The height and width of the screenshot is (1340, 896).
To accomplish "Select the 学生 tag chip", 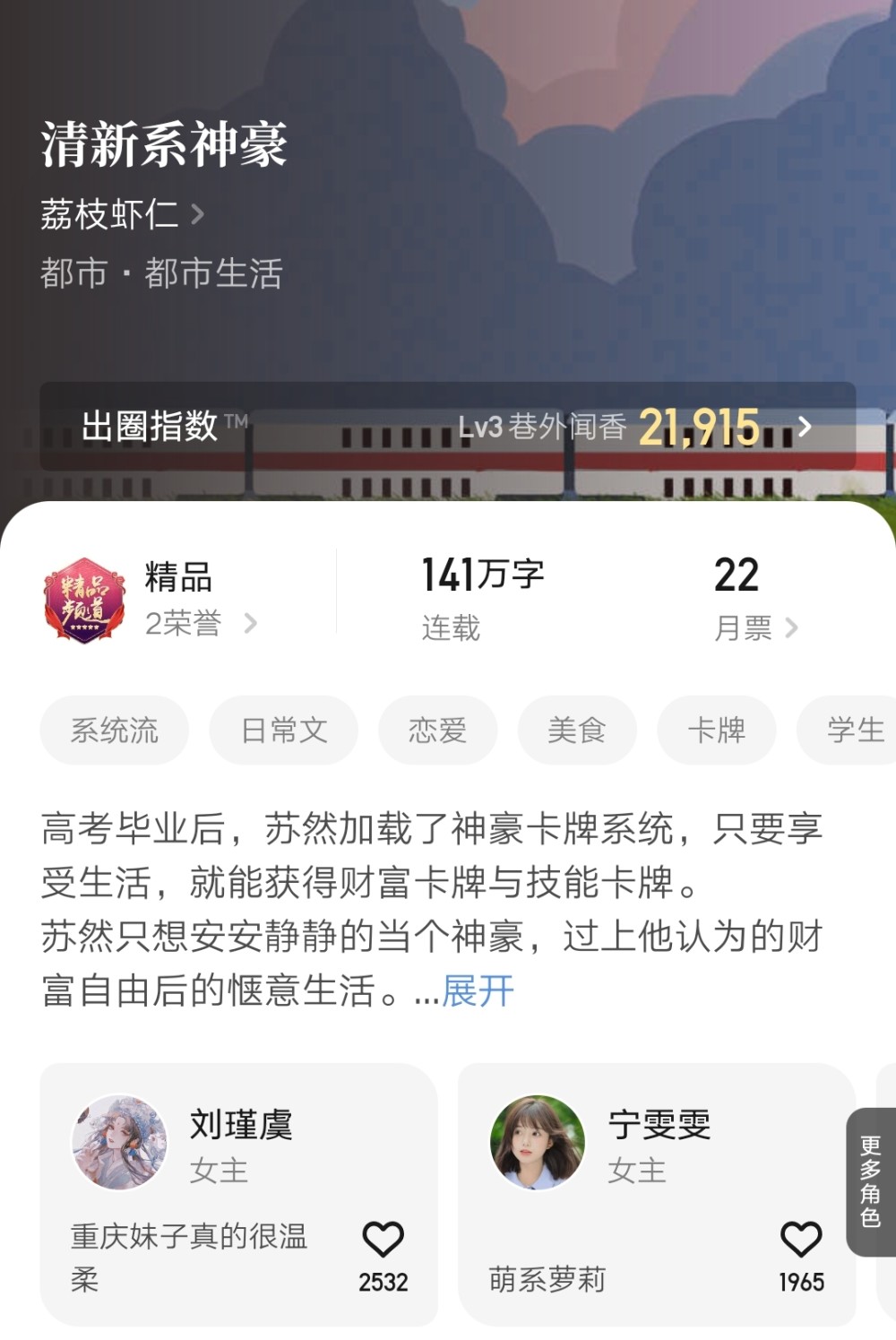I will pos(848,731).
